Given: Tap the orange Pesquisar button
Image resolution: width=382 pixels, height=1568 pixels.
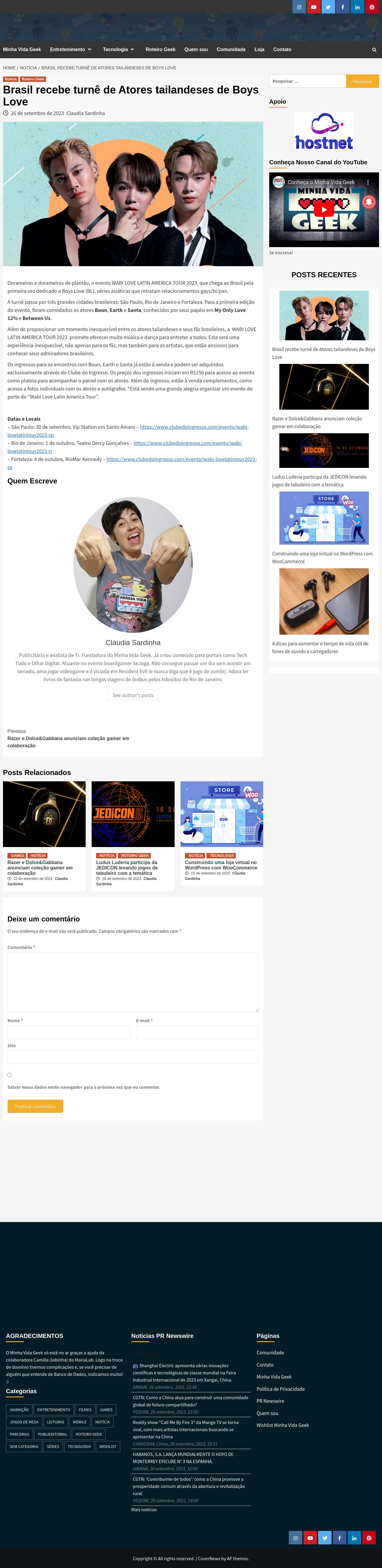Looking at the screenshot, I should [362, 81].
